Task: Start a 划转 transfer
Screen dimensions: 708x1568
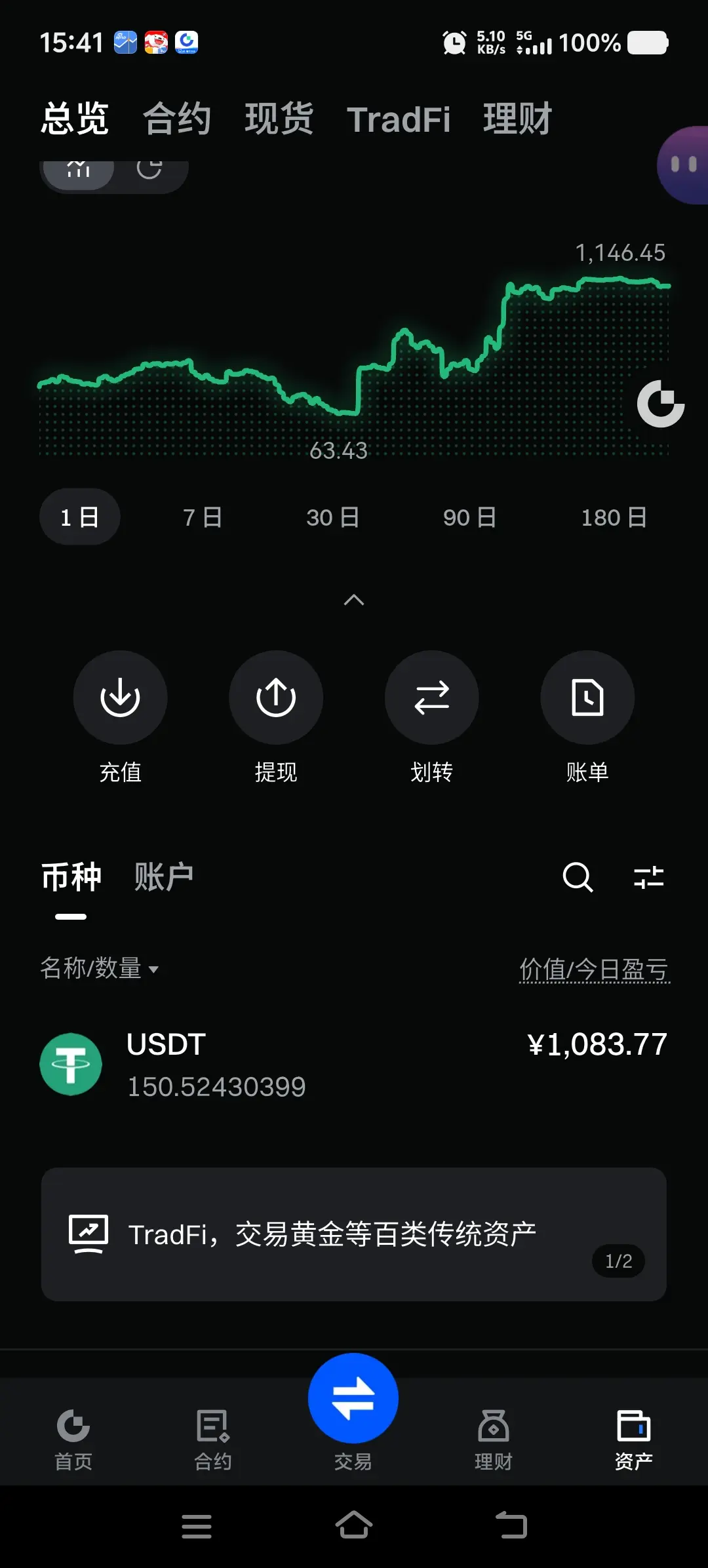Action: click(431, 697)
